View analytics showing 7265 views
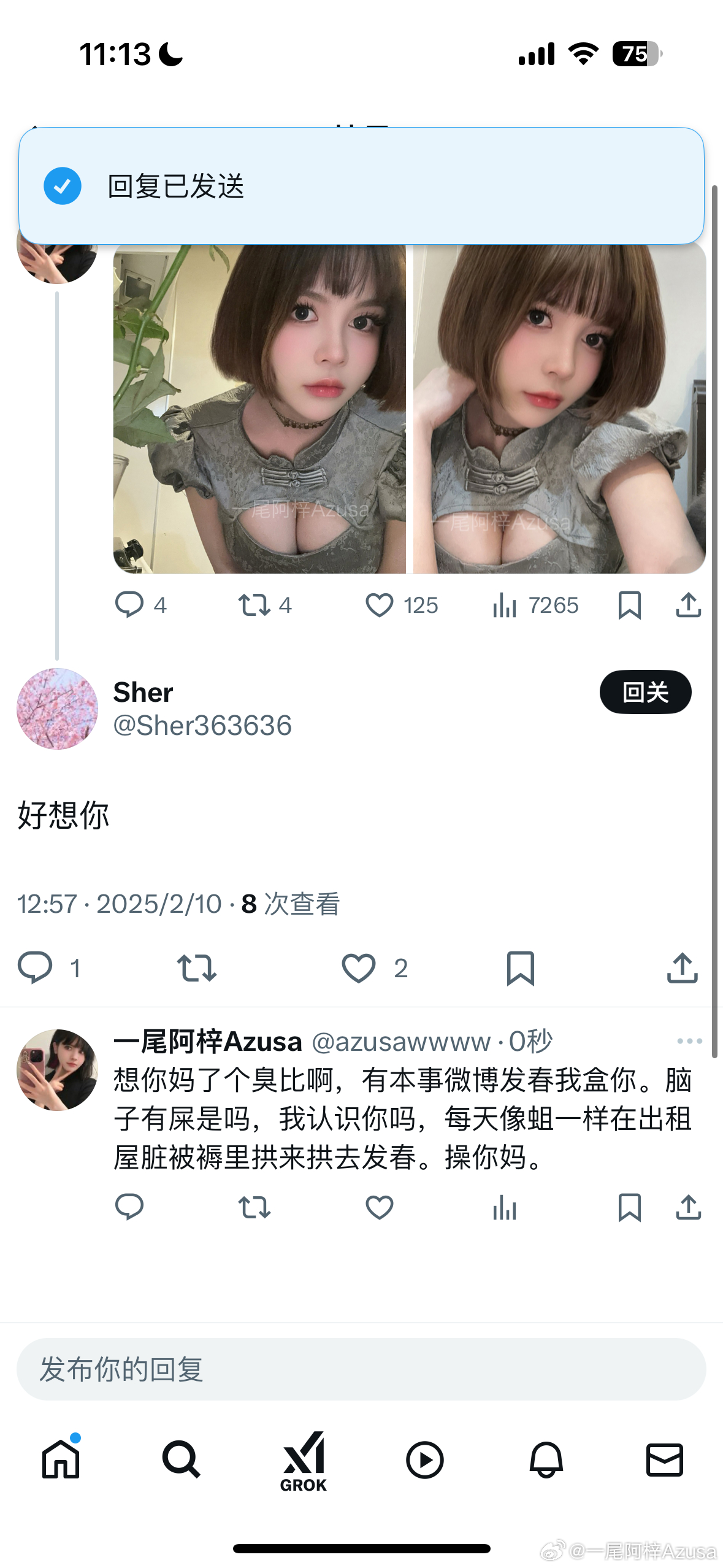The height and width of the screenshot is (1568, 723). tap(505, 605)
